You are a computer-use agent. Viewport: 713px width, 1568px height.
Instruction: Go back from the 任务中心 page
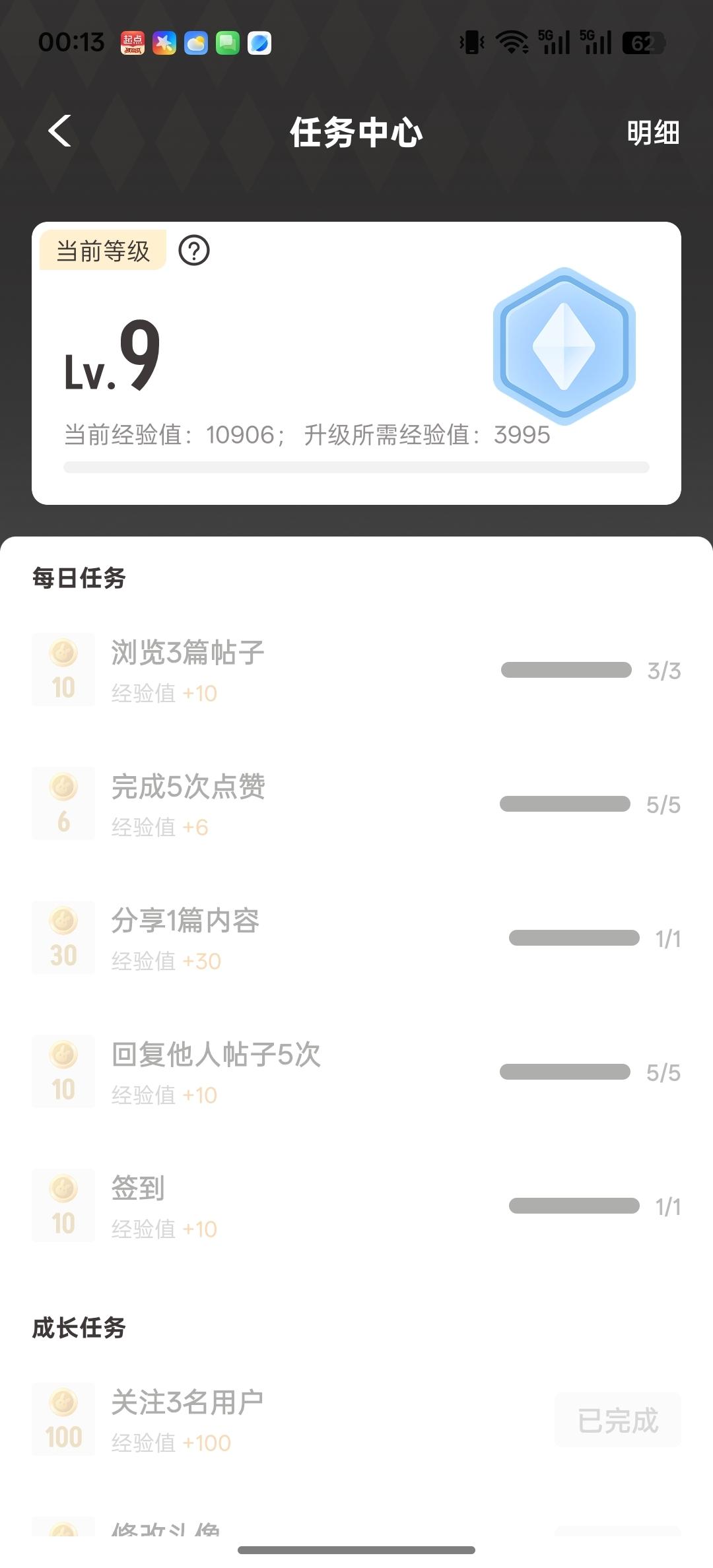coord(60,131)
